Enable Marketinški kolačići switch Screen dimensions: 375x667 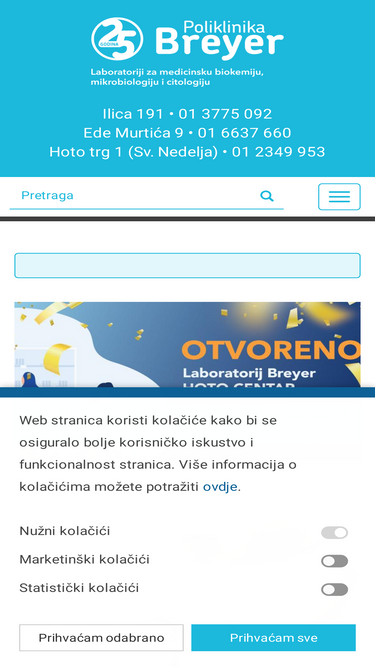(x=335, y=561)
